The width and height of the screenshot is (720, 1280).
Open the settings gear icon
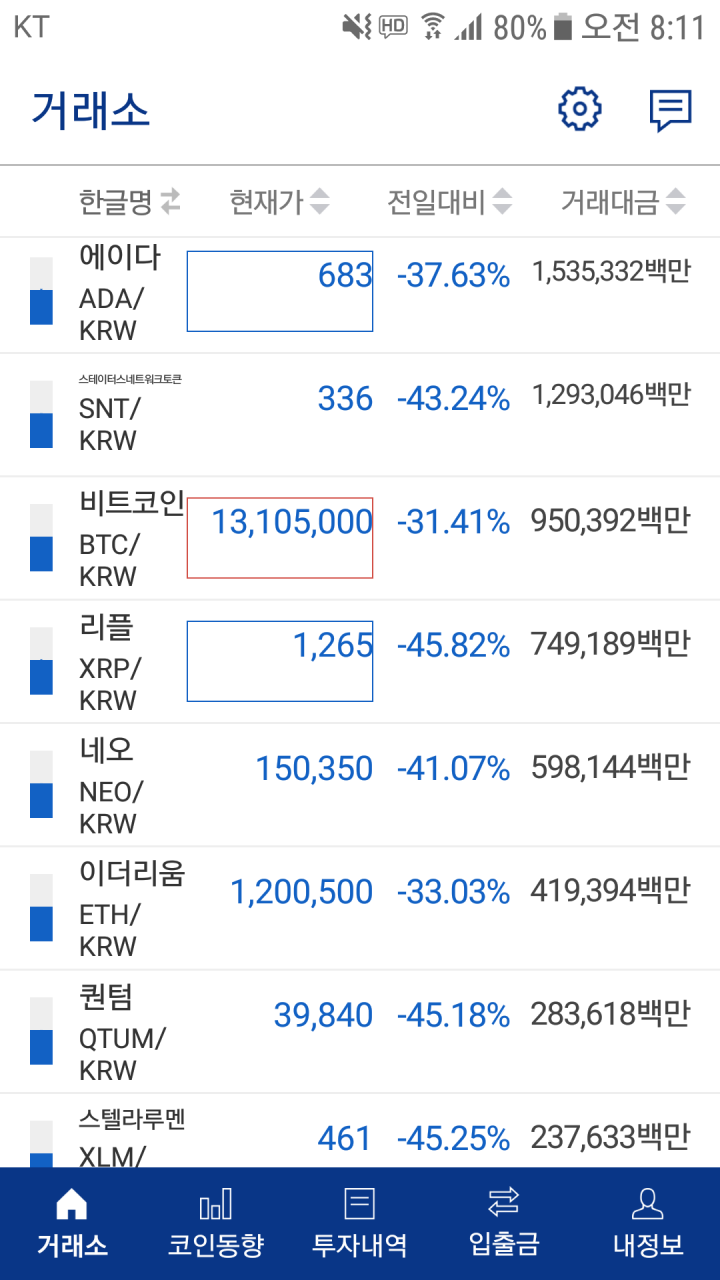579,110
